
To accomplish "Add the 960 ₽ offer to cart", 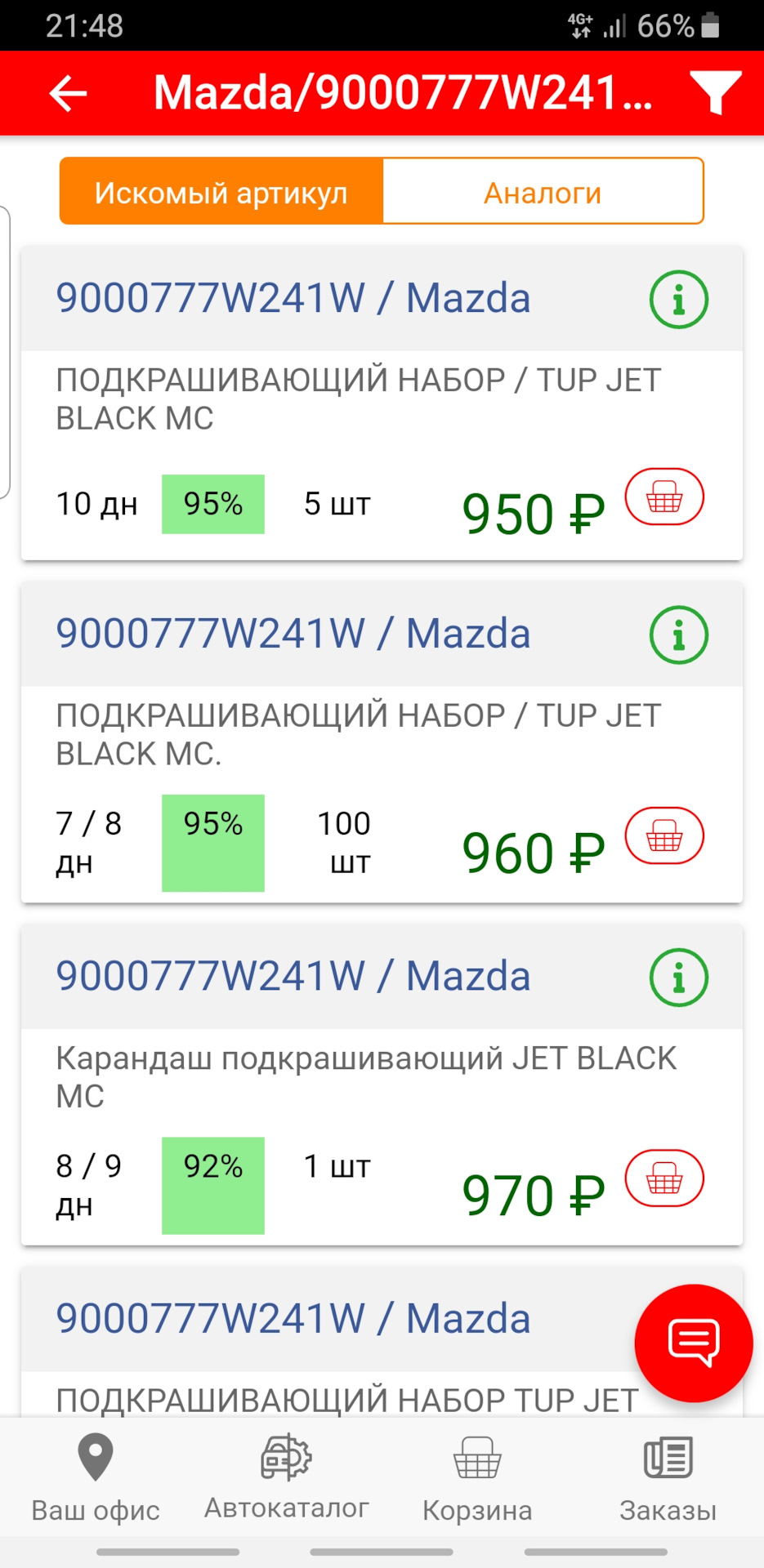I will tap(664, 835).
